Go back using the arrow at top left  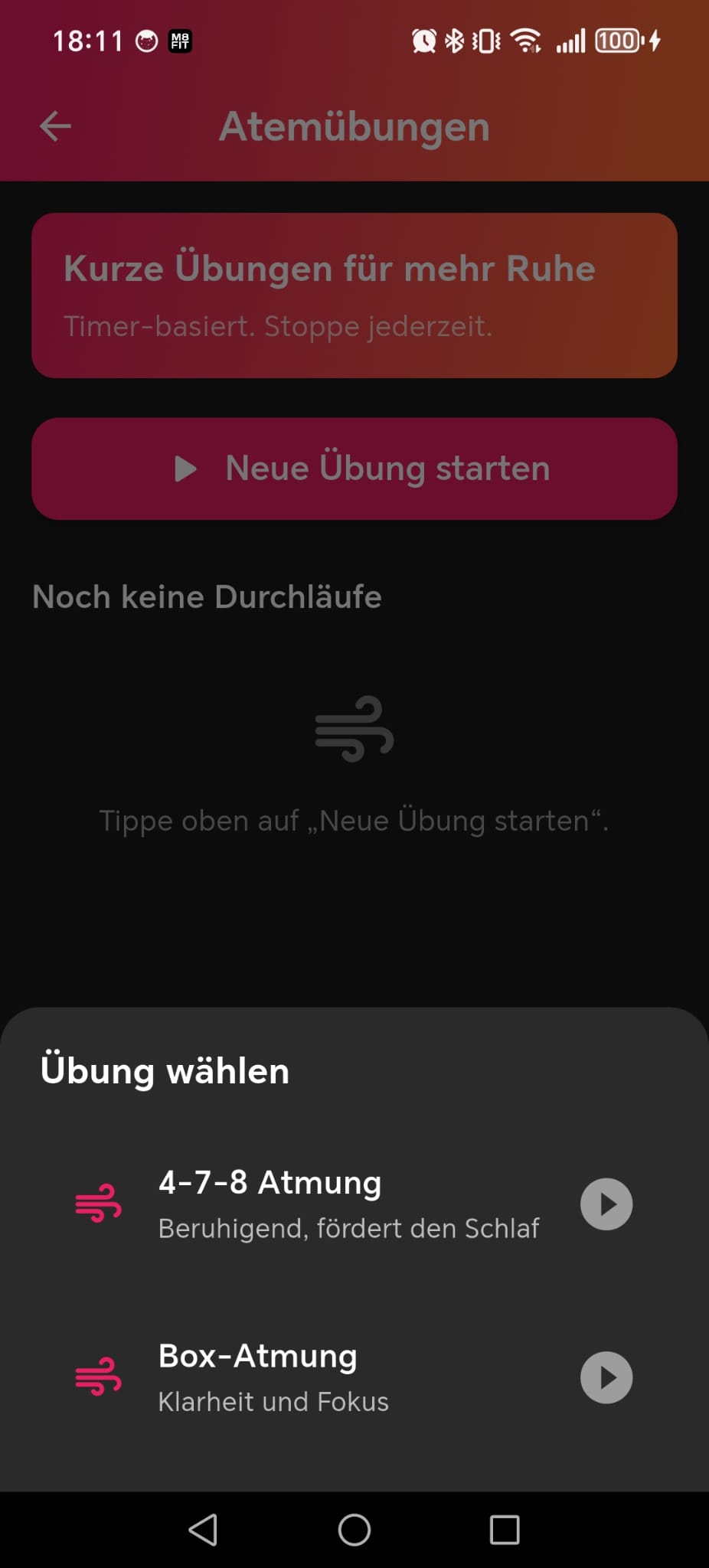pos(54,126)
